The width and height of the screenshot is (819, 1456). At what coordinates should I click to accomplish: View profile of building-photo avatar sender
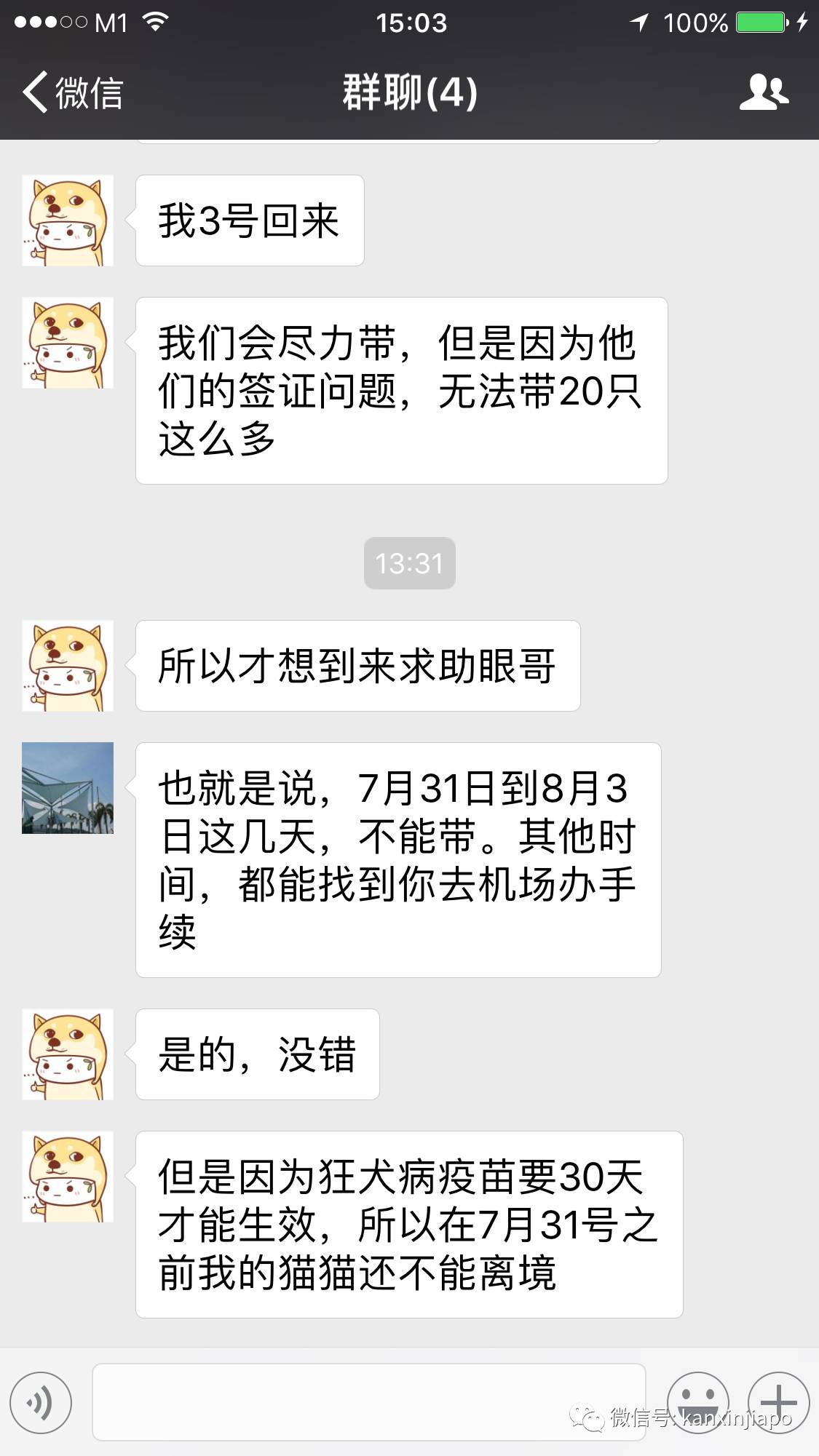click(x=68, y=788)
